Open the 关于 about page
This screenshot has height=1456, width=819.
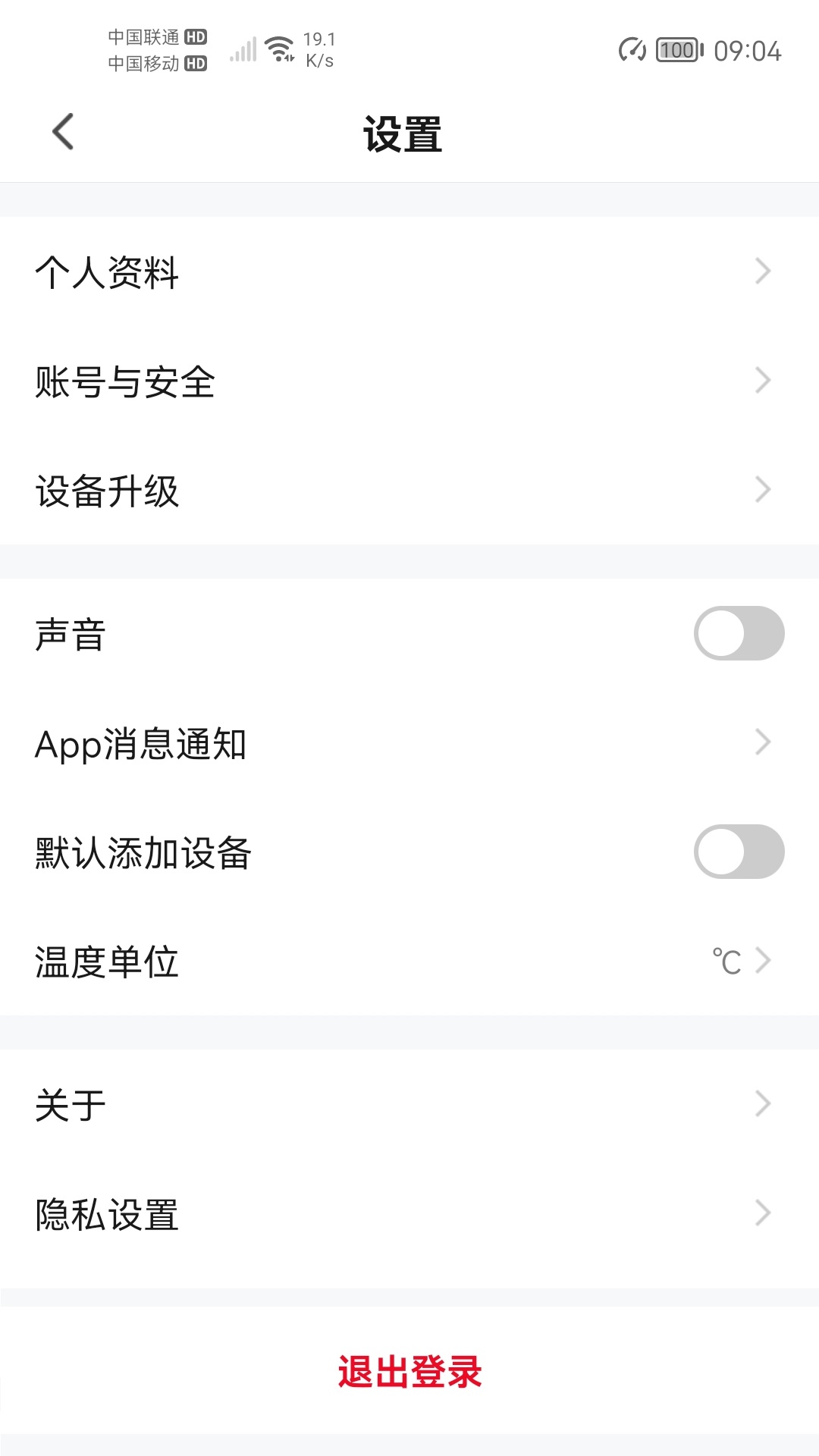[x=409, y=1105]
